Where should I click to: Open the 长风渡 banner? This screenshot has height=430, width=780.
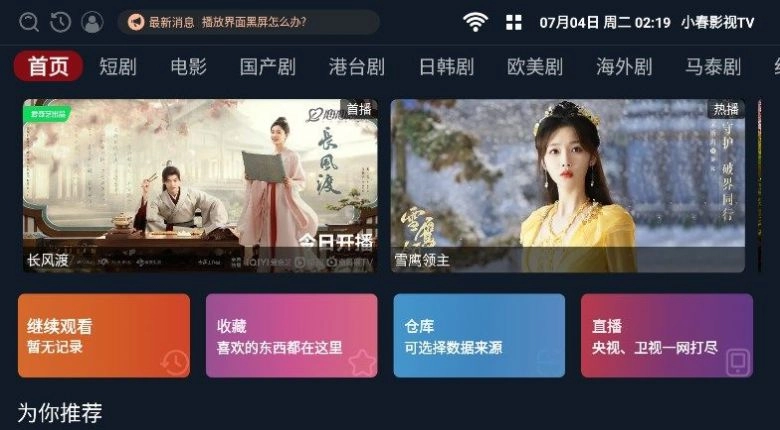pos(200,185)
